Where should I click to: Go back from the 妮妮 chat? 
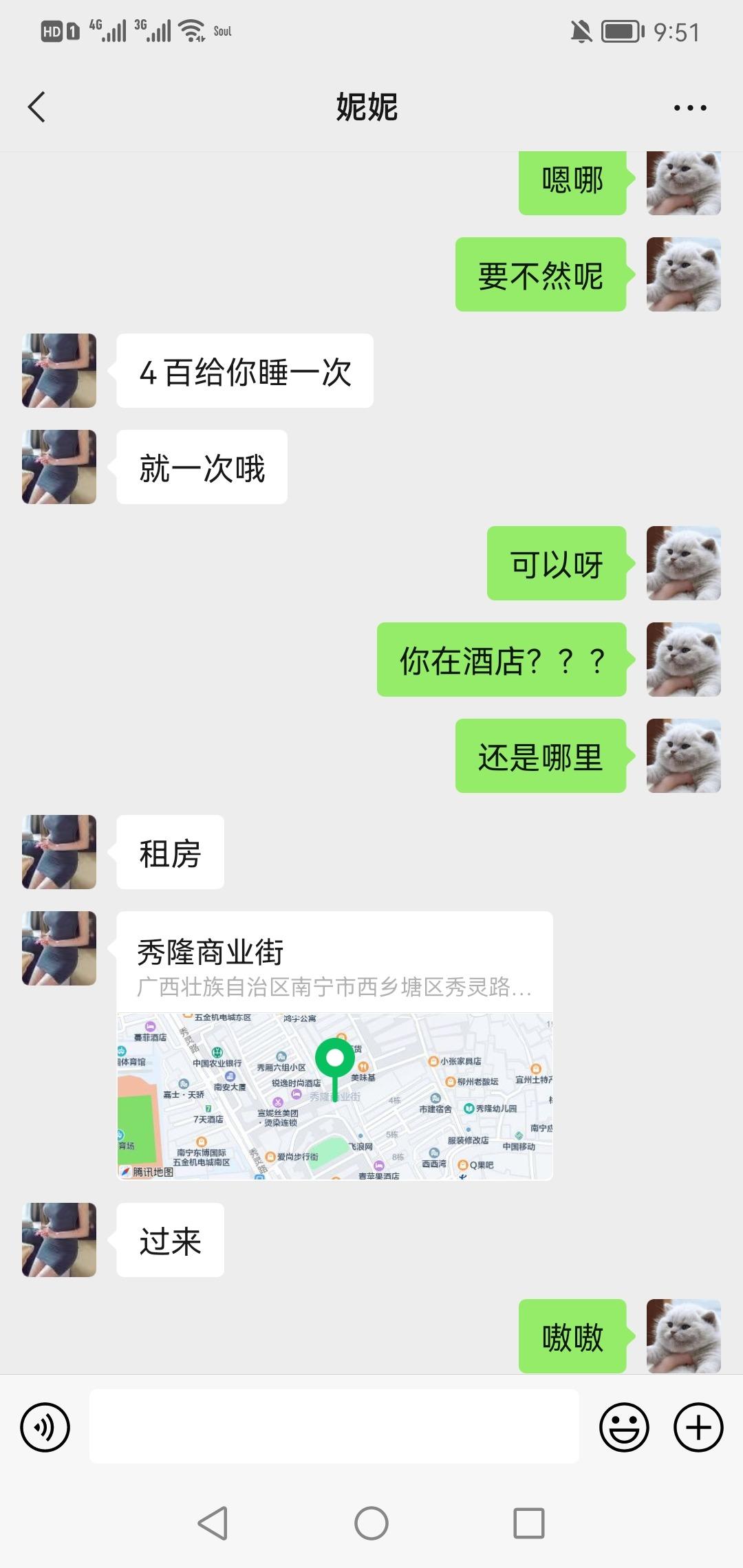(x=37, y=107)
